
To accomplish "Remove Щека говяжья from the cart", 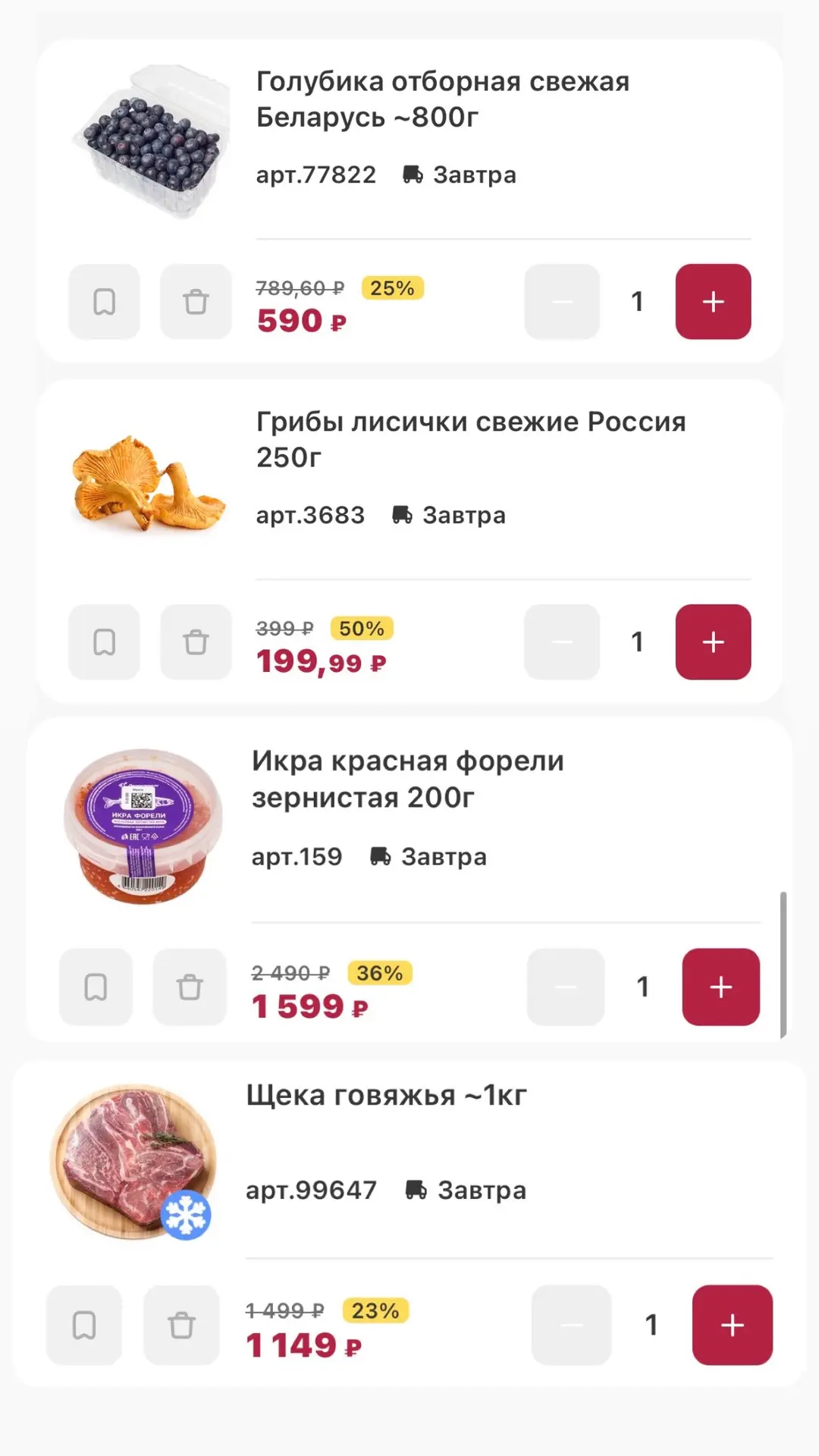I will click(x=182, y=1326).
